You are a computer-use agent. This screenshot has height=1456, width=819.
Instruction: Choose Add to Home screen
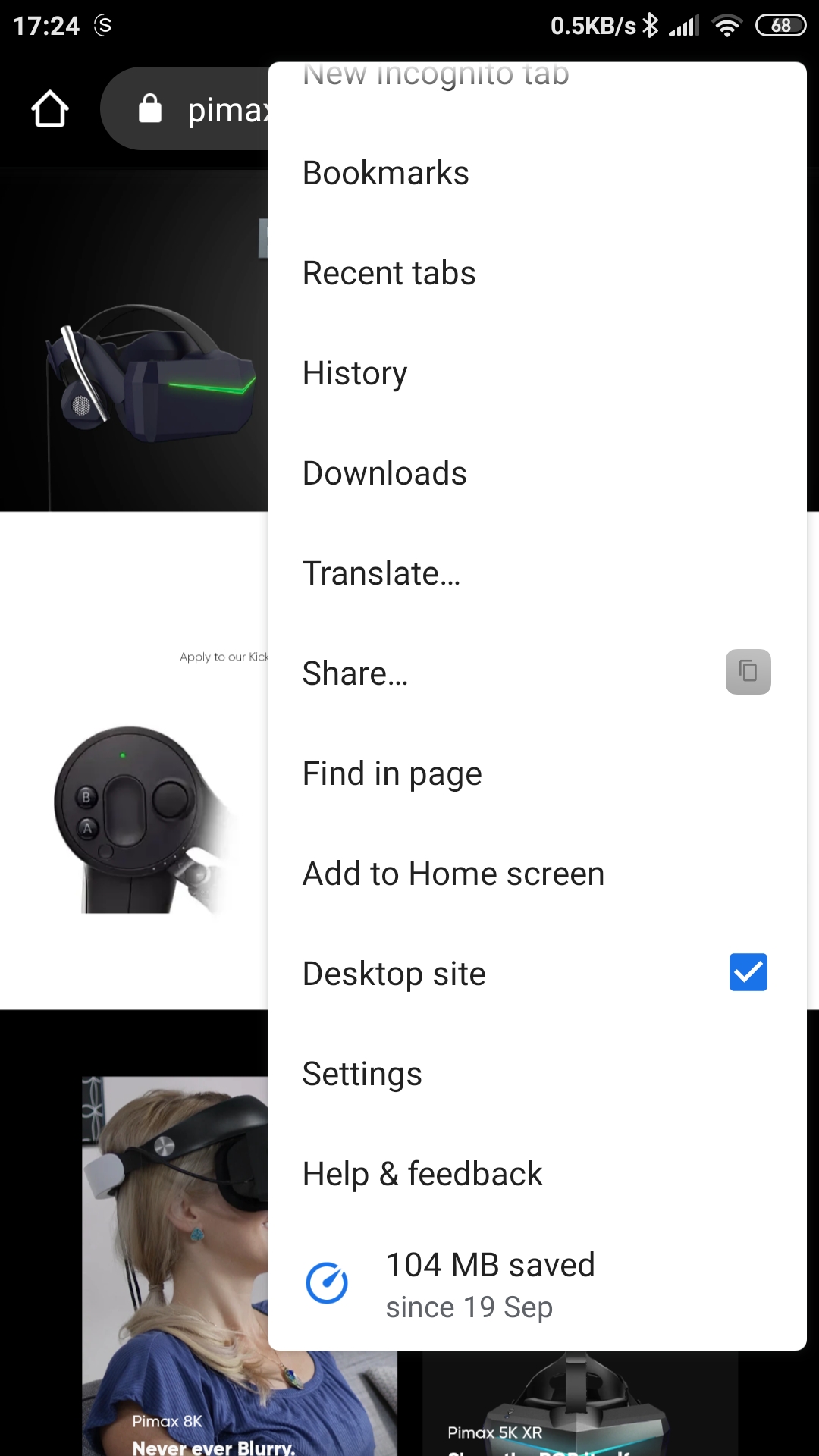point(537,874)
